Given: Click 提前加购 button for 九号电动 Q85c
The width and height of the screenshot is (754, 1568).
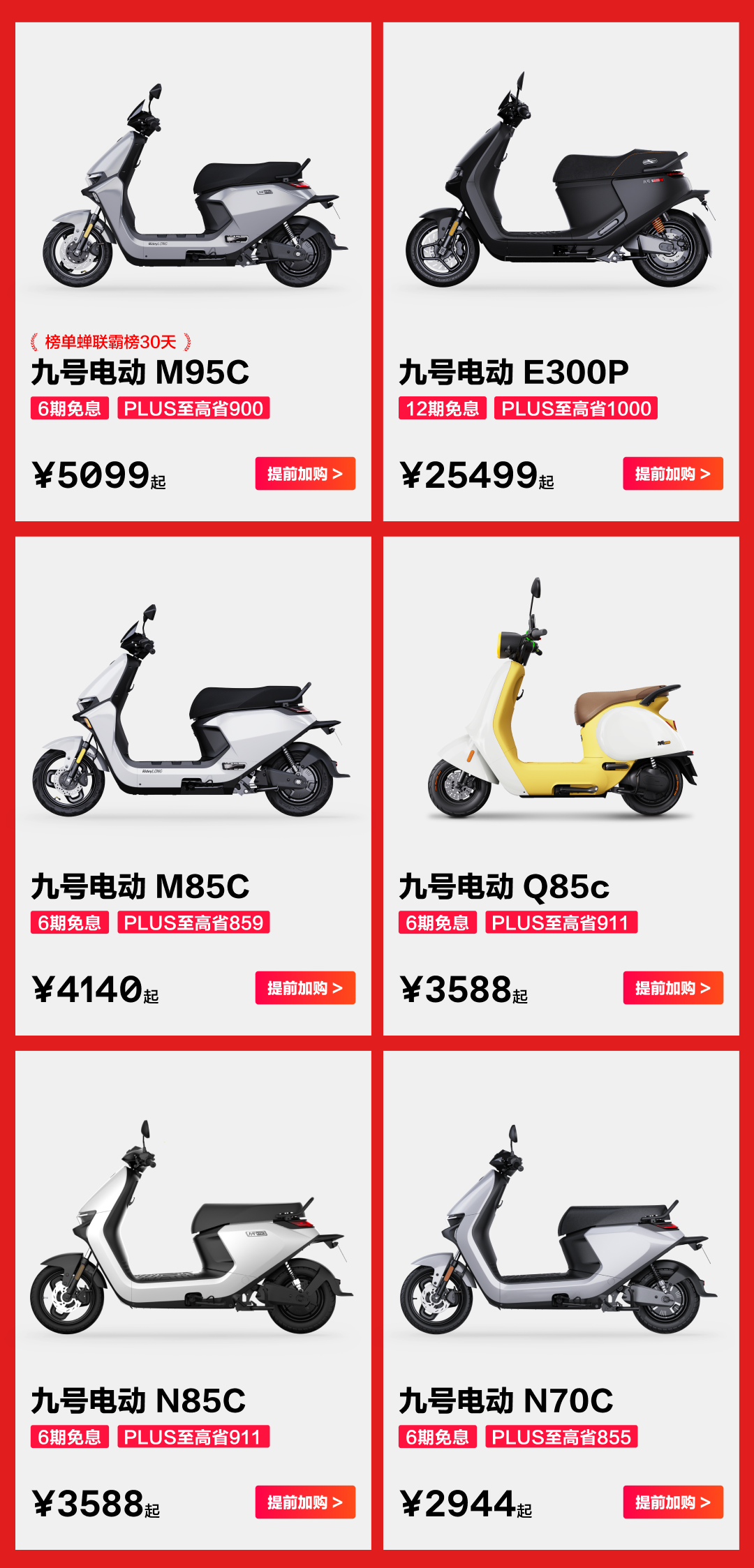Looking at the screenshot, I should pos(672,987).
